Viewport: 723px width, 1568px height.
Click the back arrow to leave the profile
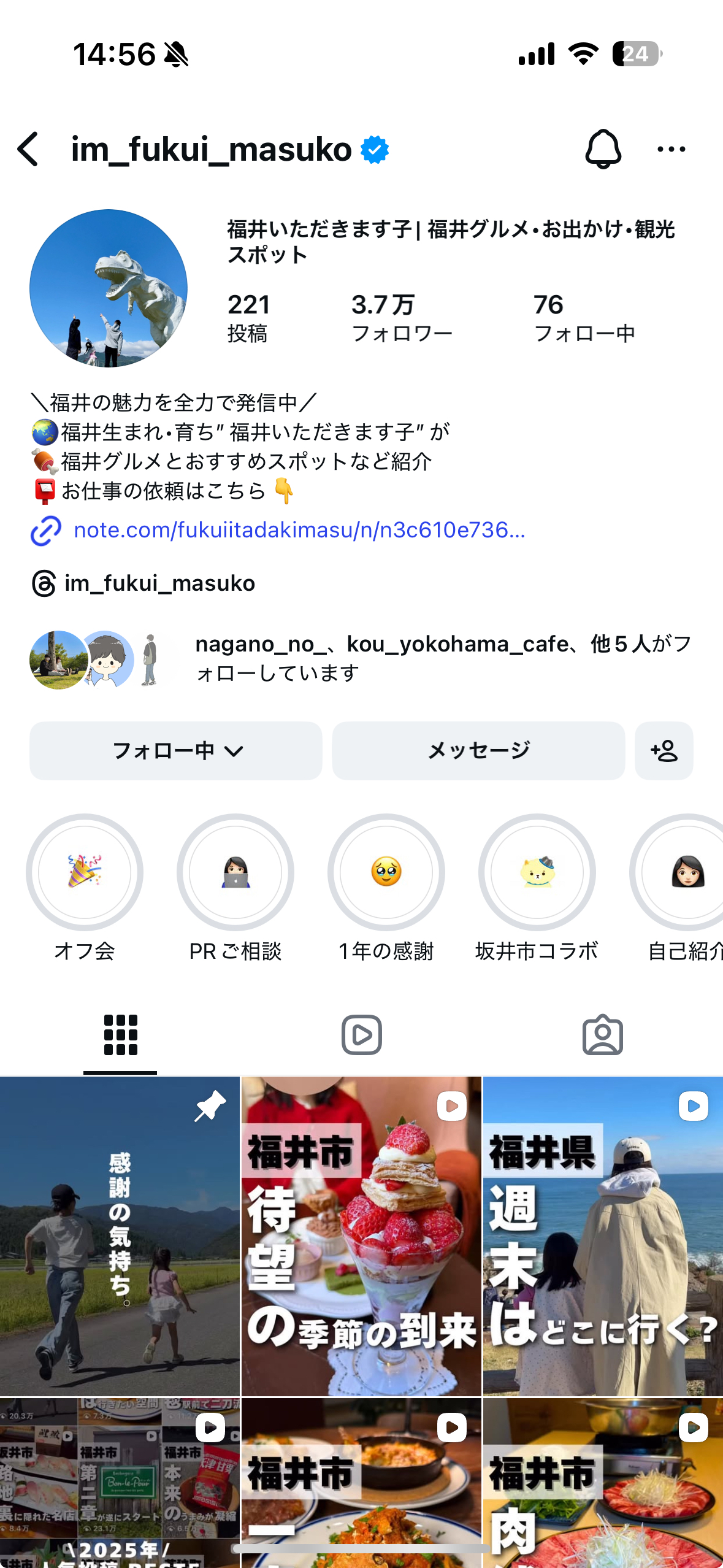27,149
